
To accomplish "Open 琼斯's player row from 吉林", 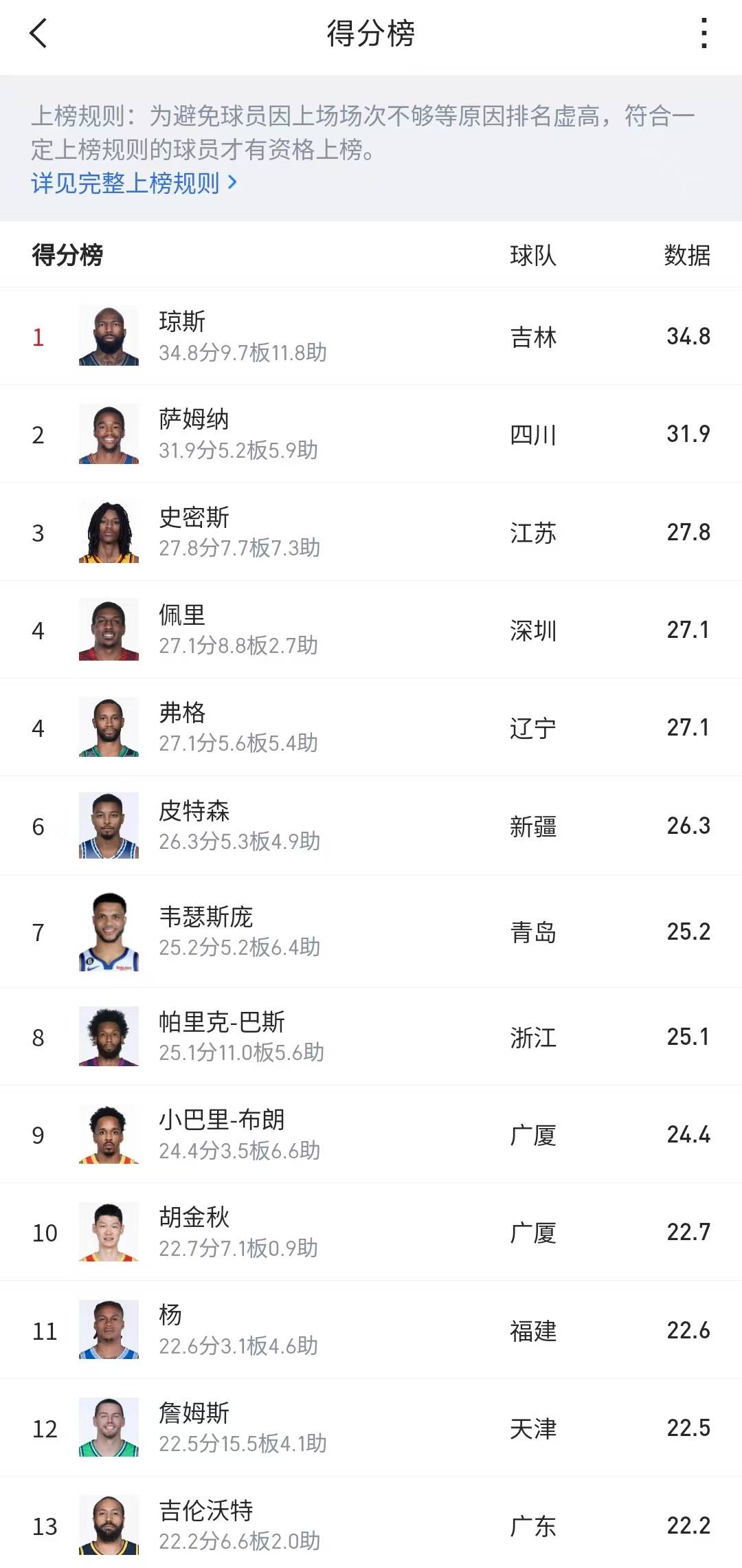I will (371, 336).
